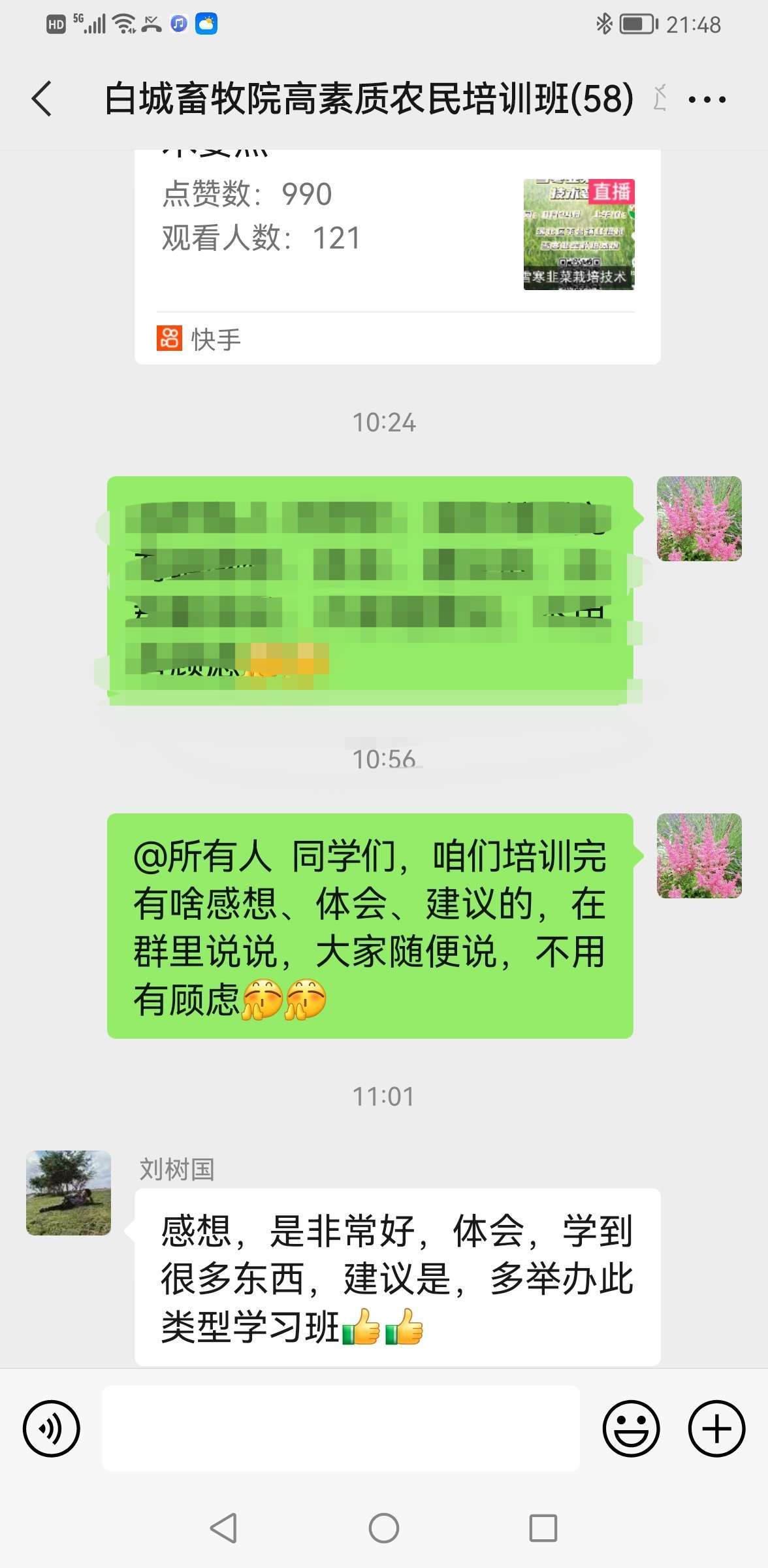Viewport: 768px width, 1568px height.
Task: View 刘树国's profile avatar
Action: [69, 1192]
